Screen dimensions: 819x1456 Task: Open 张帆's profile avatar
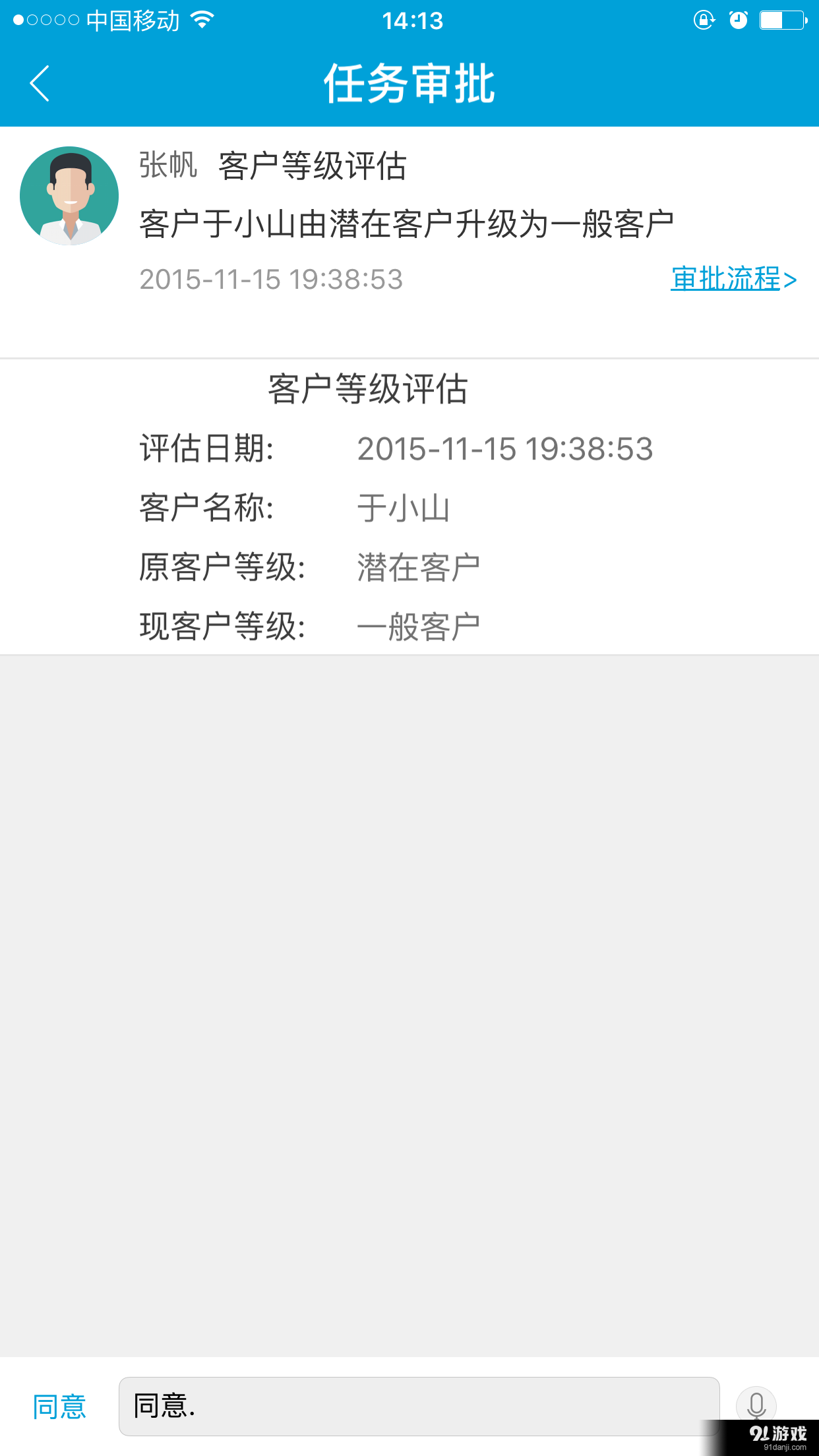pos(69,196)
